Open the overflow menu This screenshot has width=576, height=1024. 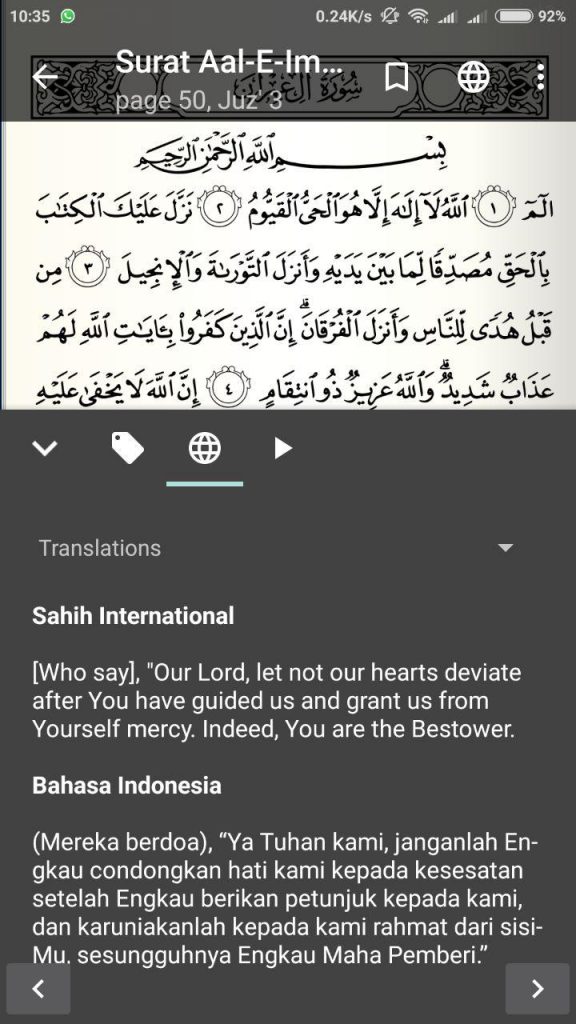[539, 77]
